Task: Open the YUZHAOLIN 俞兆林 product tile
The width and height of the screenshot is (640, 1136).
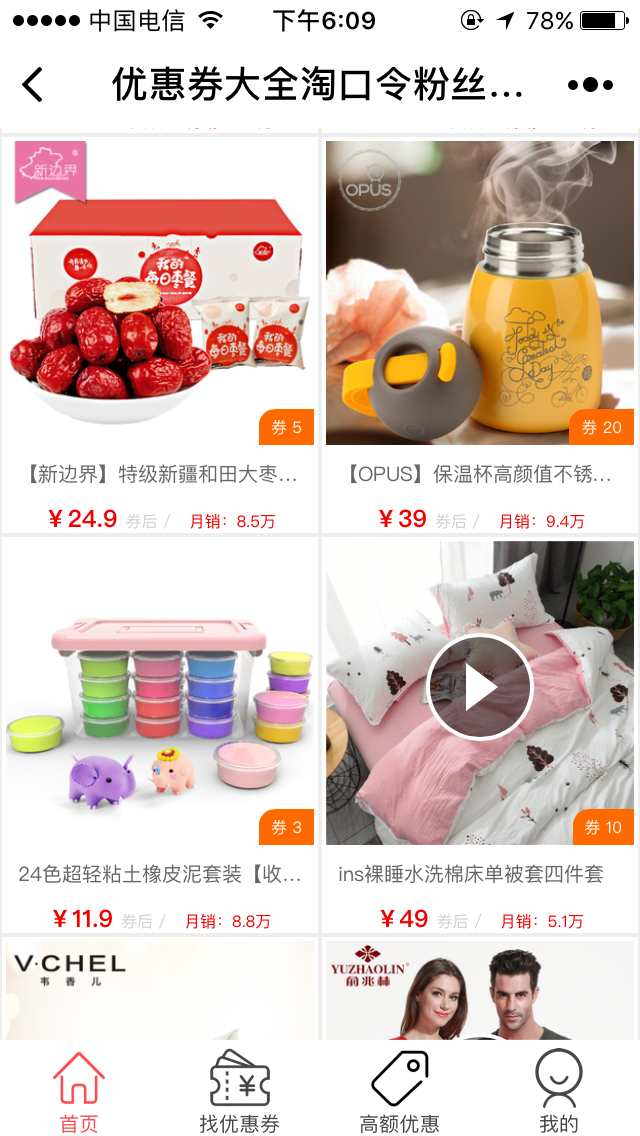Action: (x=480, y=988)
